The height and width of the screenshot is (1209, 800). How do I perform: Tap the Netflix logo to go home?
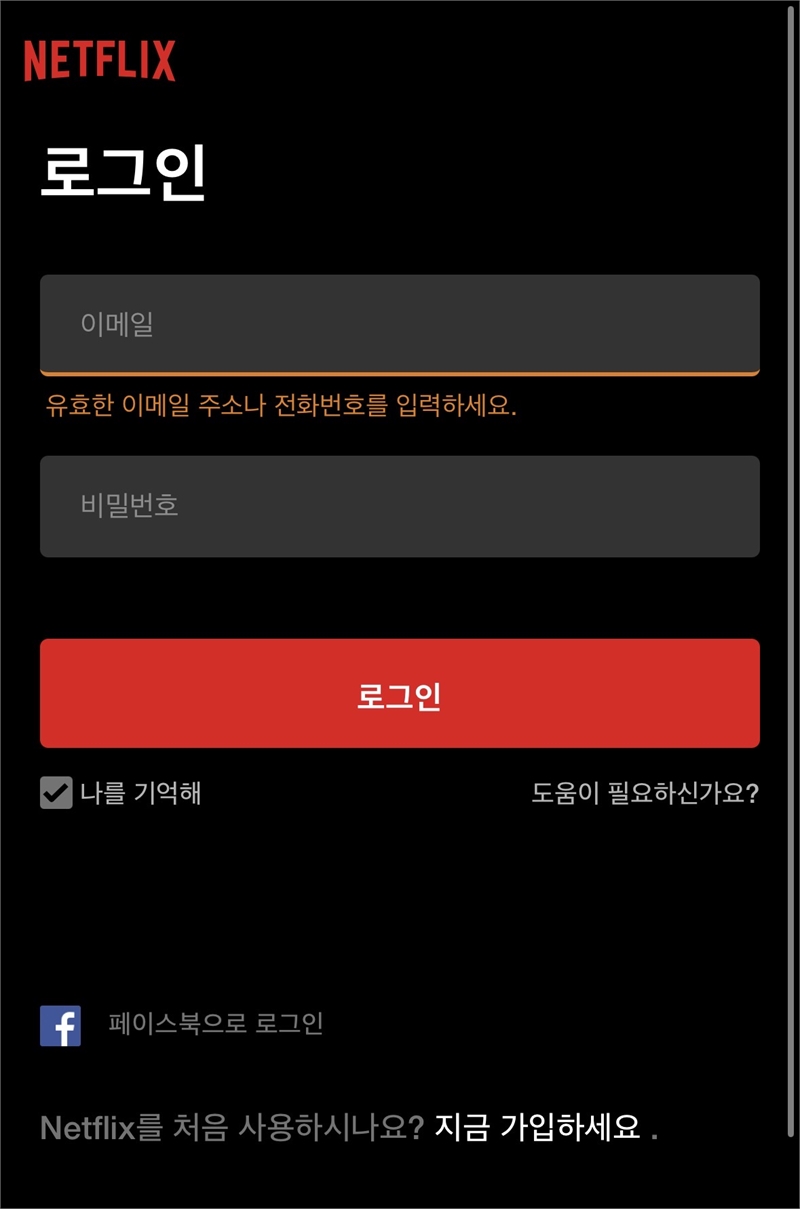100,61
